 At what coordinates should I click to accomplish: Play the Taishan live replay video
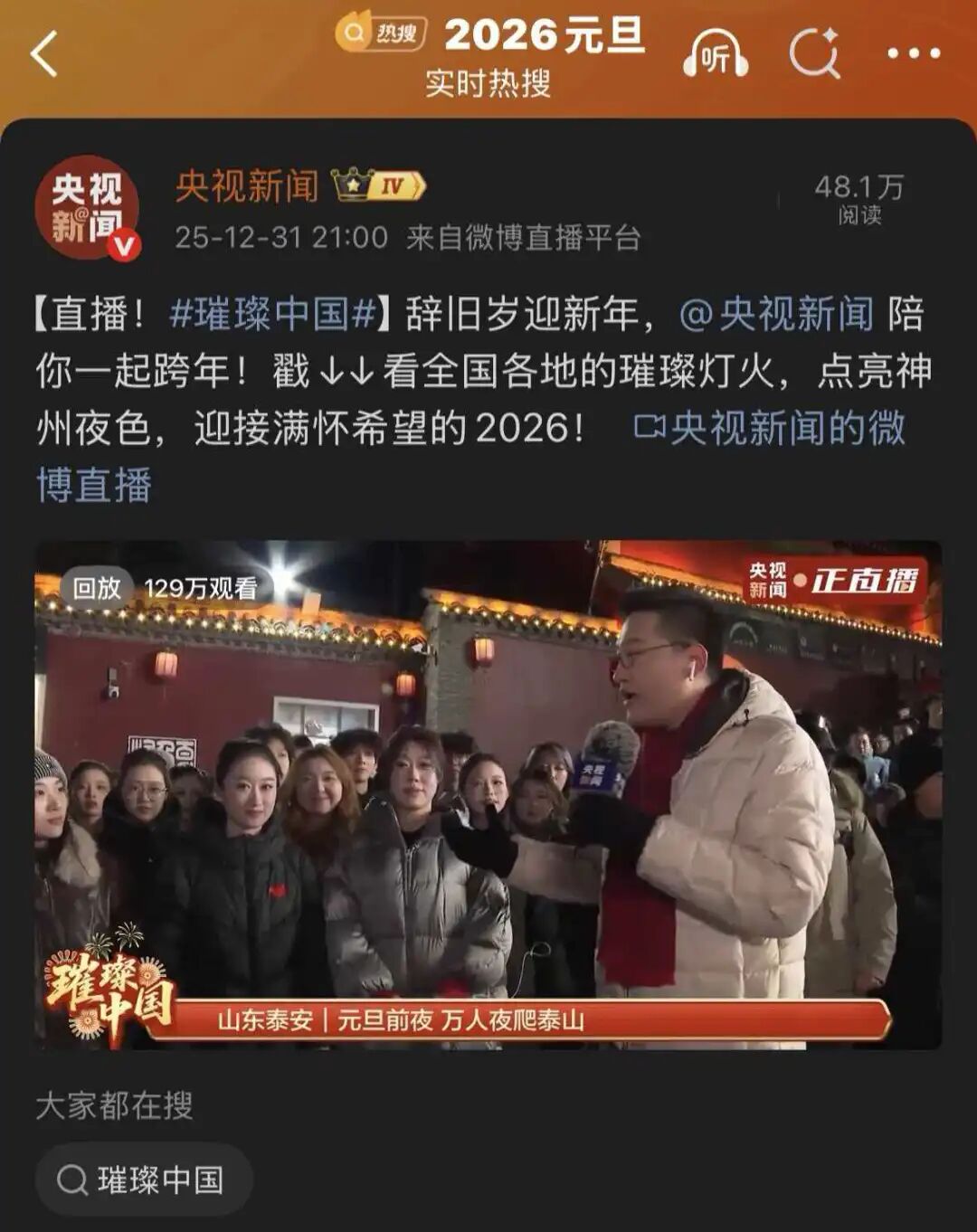coord(488,794)
